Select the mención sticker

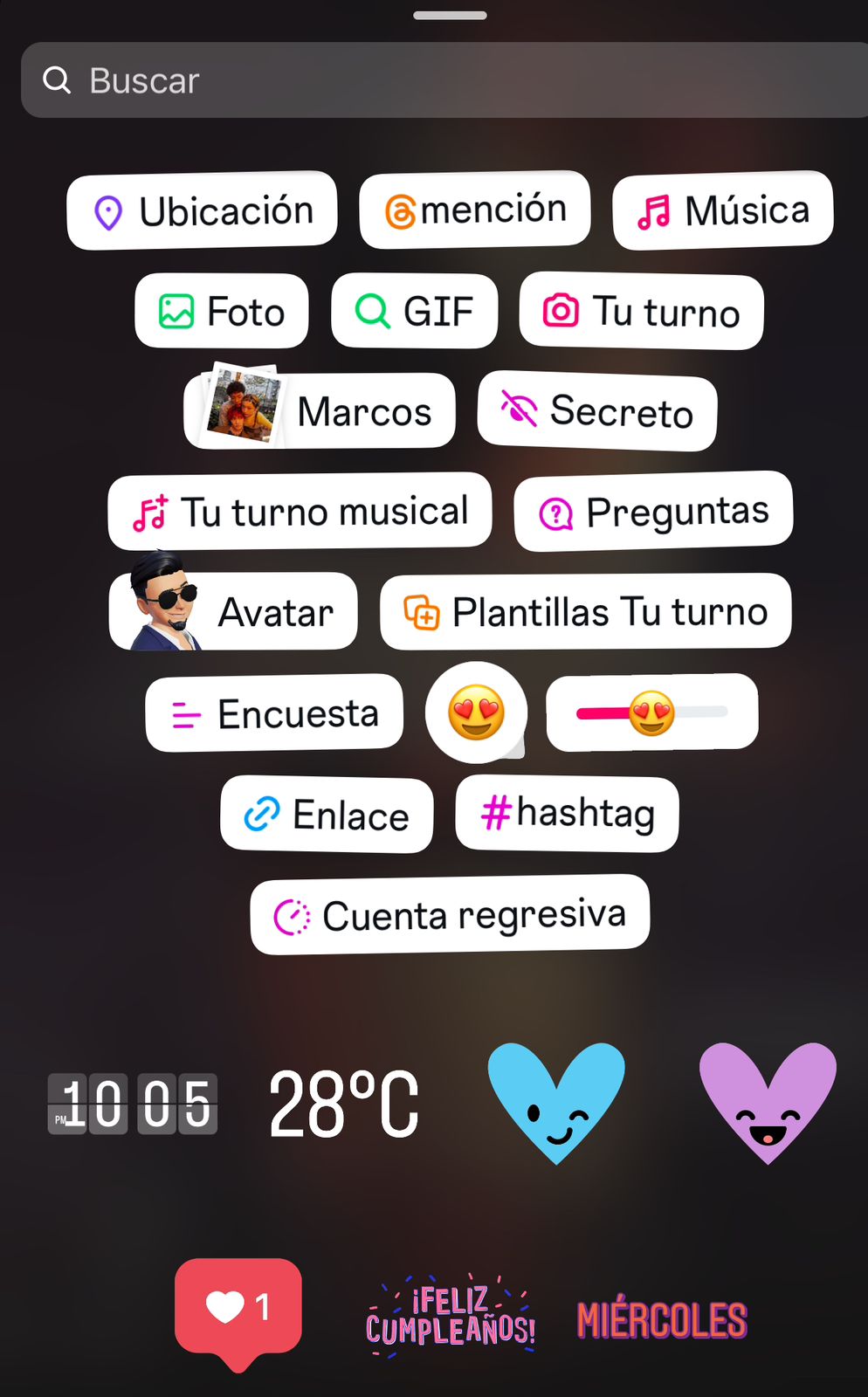tap(475, 210)
